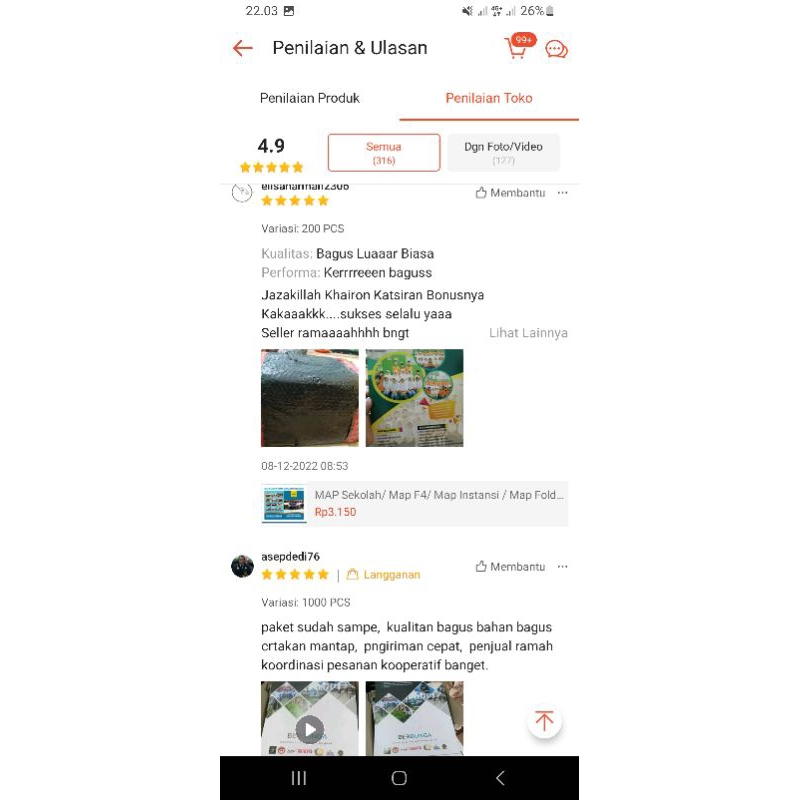View asepdedi76's second review photo
Image resolution: width=800 pixels, height=800 pixels.
[x=414, y=720]
